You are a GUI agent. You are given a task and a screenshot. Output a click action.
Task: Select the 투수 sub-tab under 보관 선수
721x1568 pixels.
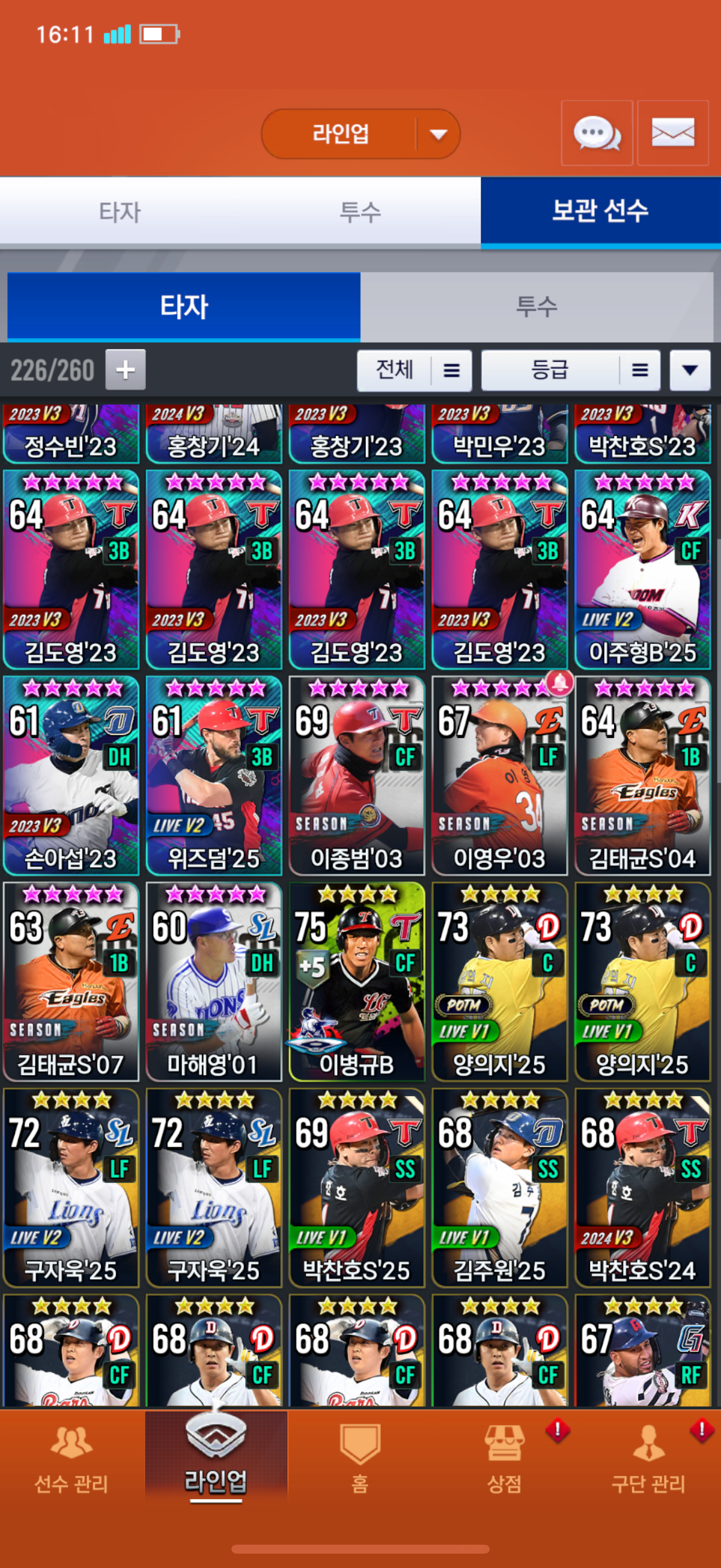[536, 306]
